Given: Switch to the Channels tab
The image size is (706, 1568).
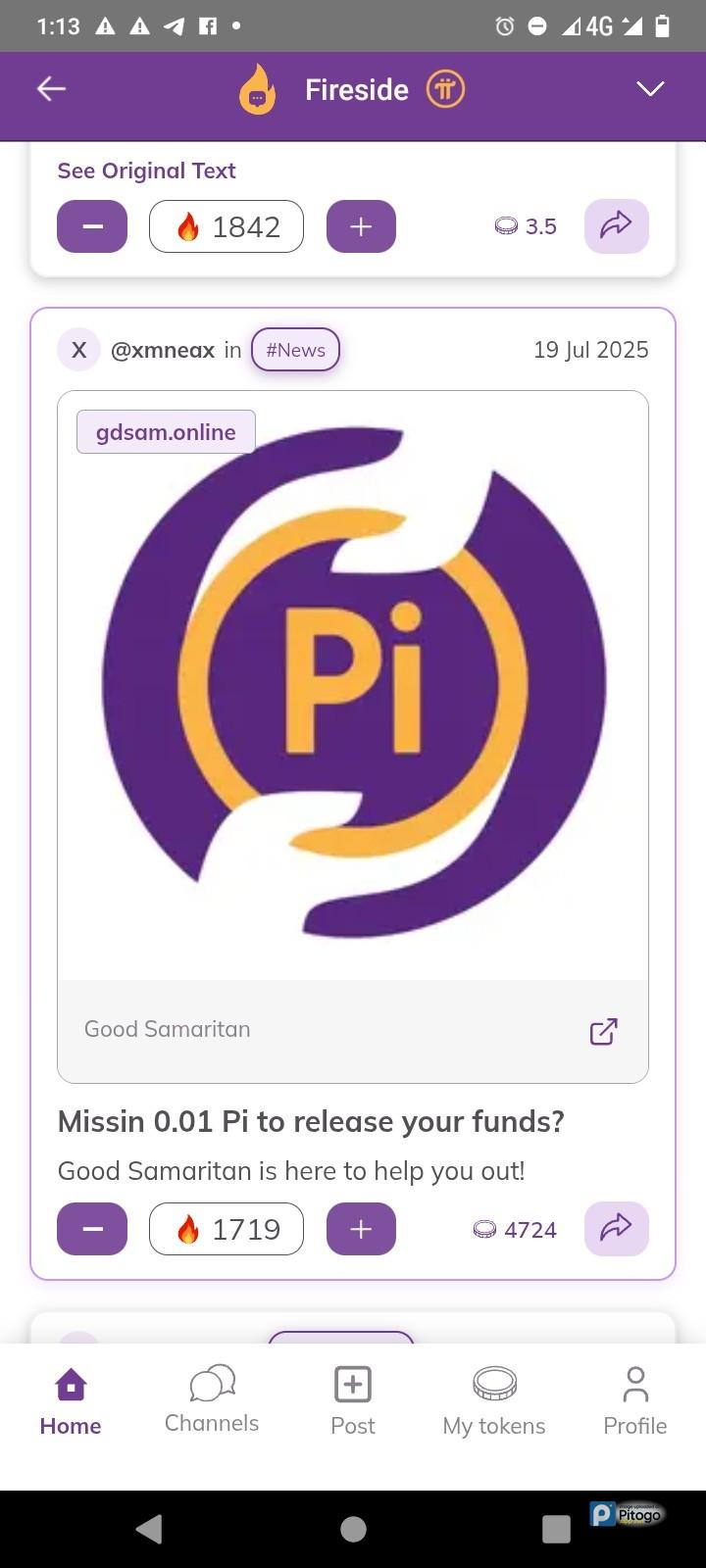Looking at the screenshot, I should 212,1400.
